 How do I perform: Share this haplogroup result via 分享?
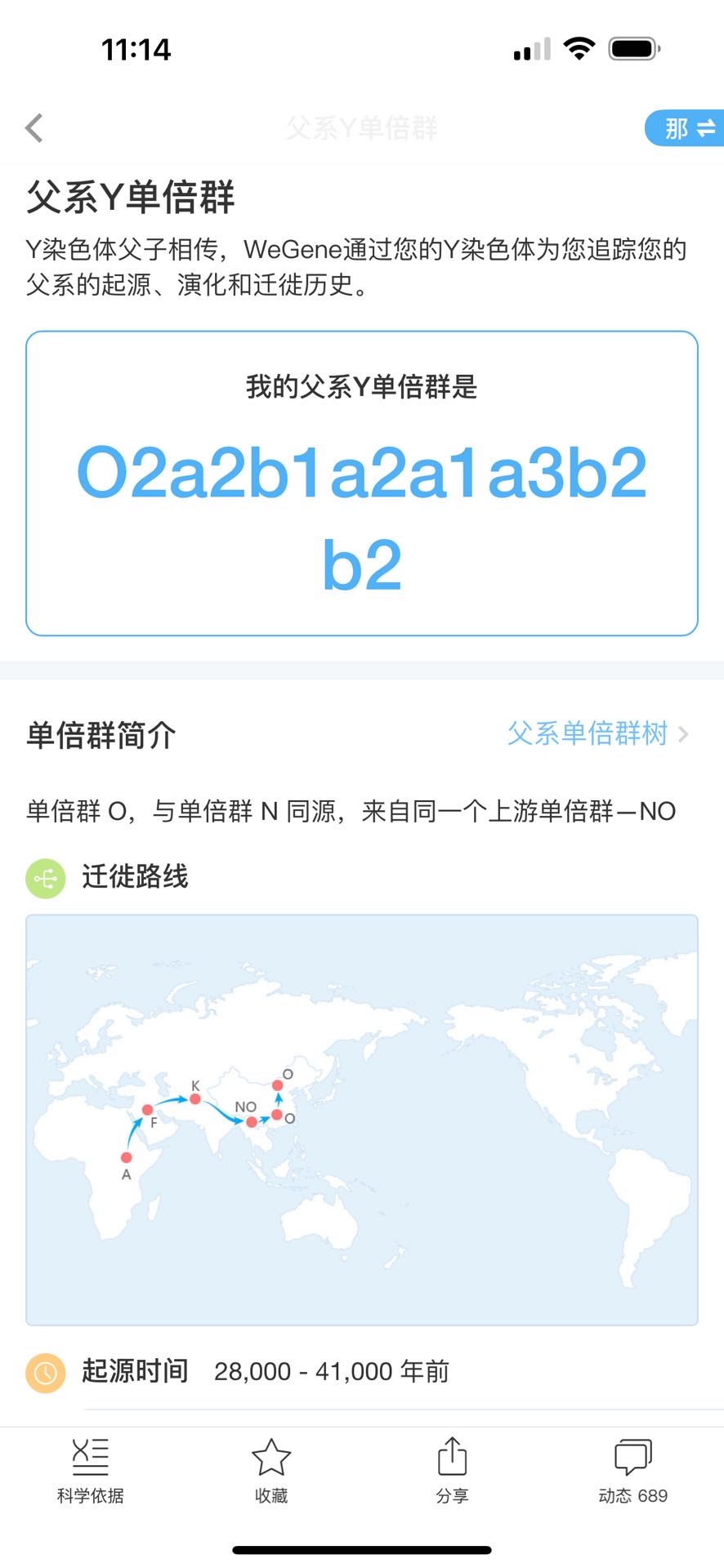(452, 1471)
